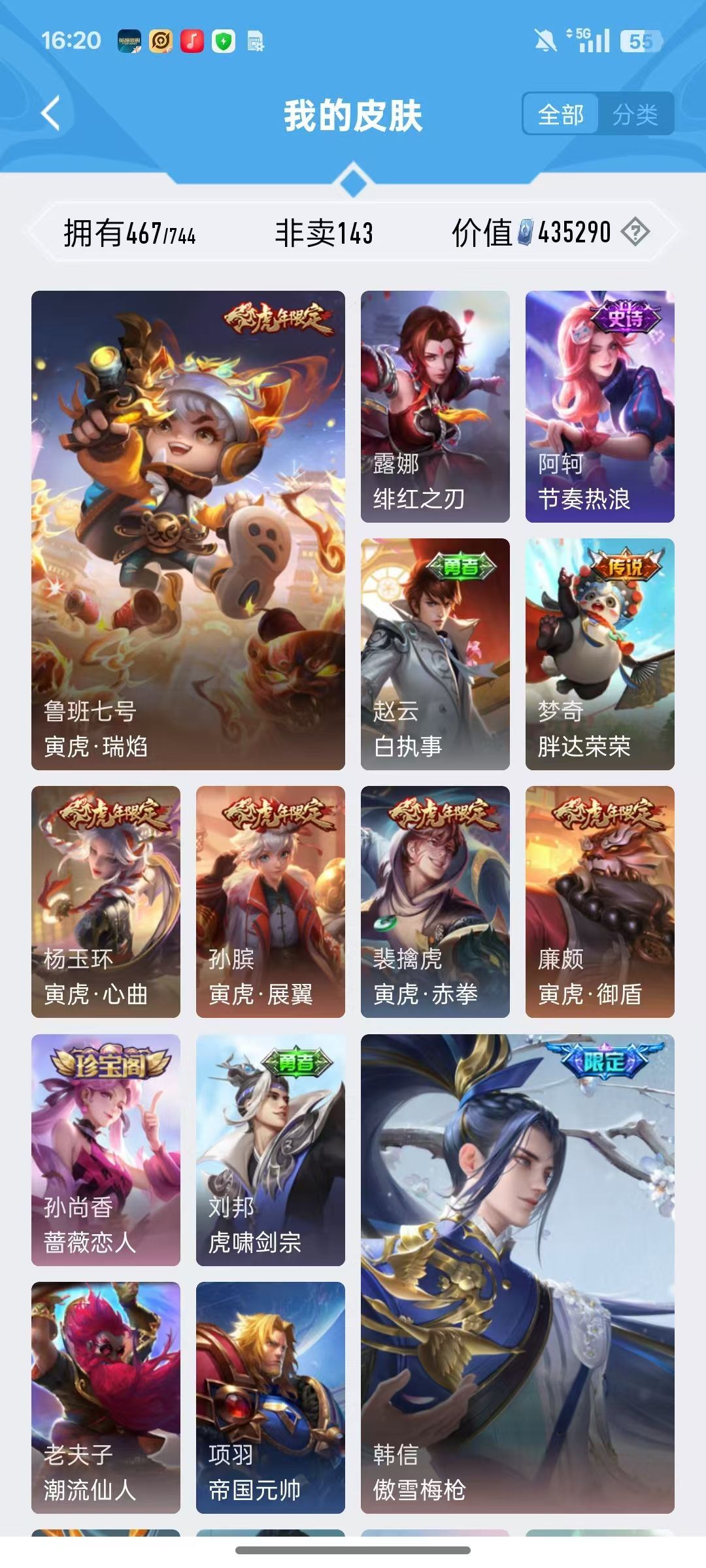Select 老夫子 潮流仙人 skin card
This screenshot has height=1568, width=706.
tap(106, 1397)
